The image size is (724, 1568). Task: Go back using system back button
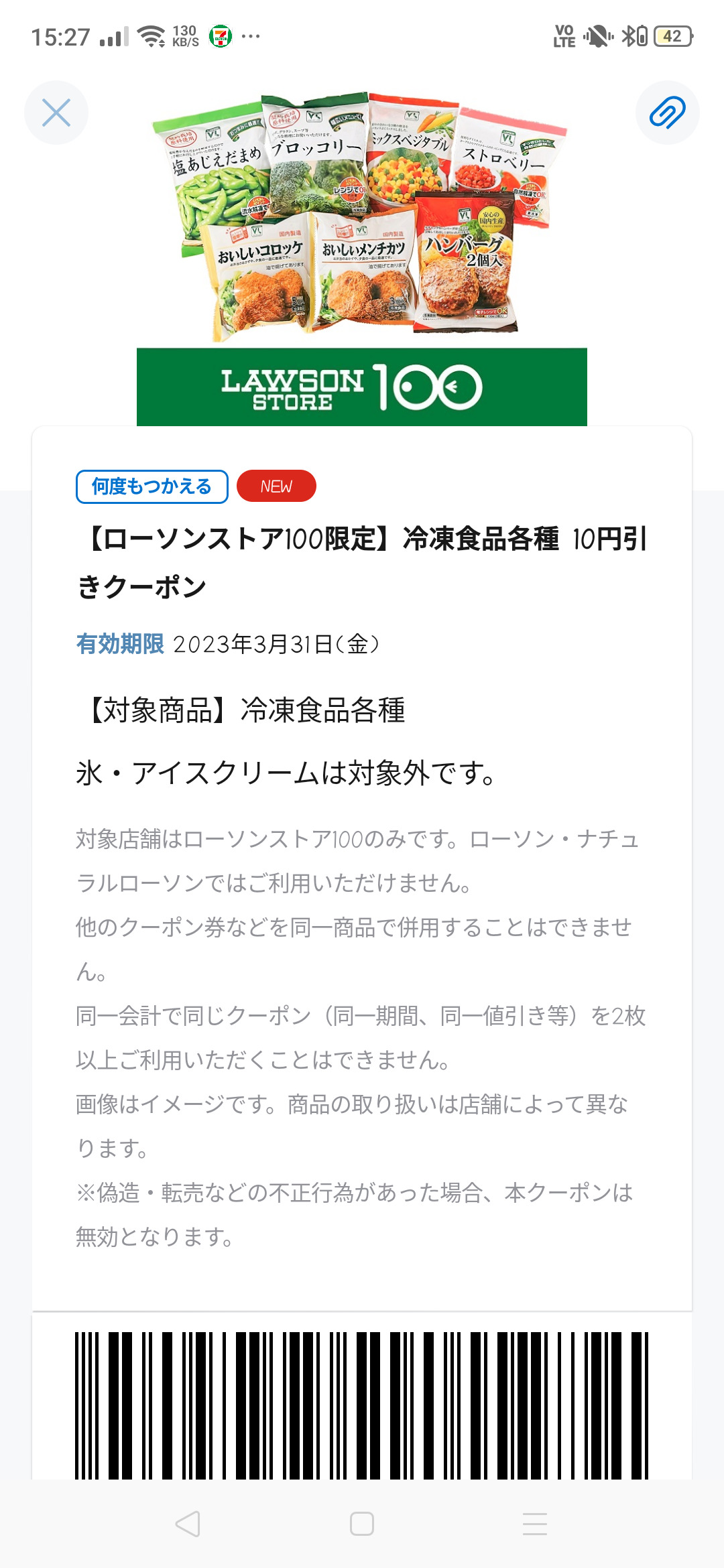(188, 1524)
